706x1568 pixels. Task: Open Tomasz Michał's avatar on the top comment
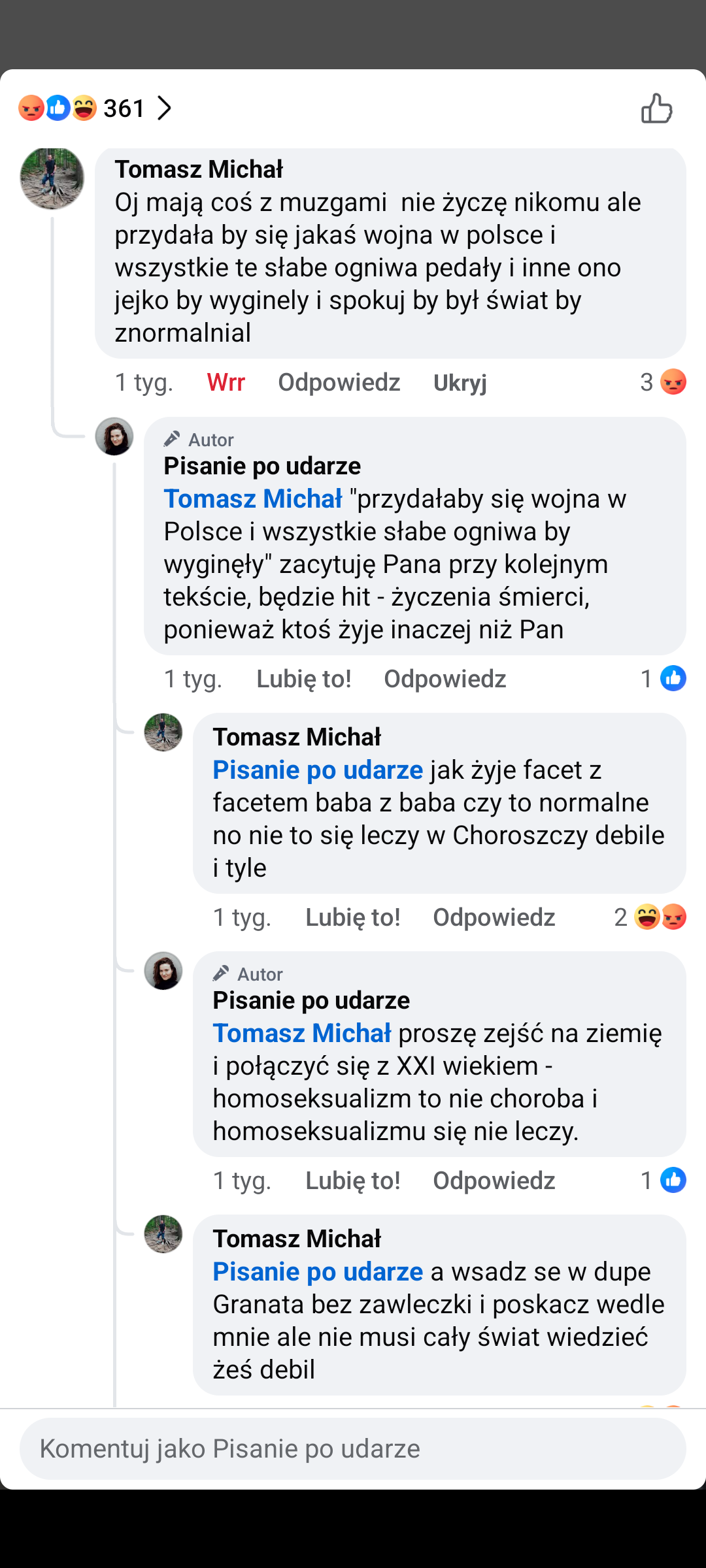(x=52, y=178)
